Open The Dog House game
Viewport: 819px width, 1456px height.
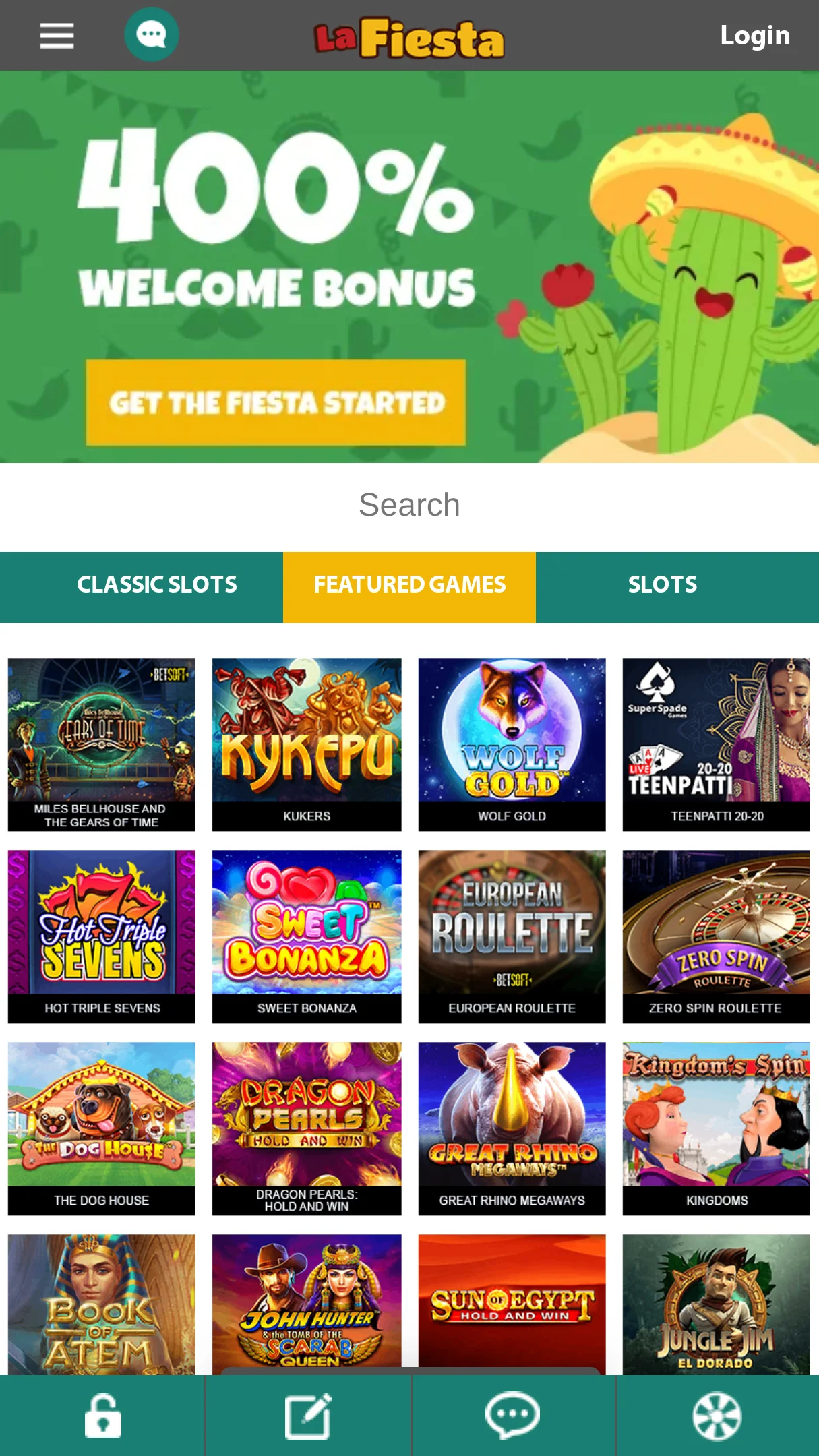coord(102,1128)
